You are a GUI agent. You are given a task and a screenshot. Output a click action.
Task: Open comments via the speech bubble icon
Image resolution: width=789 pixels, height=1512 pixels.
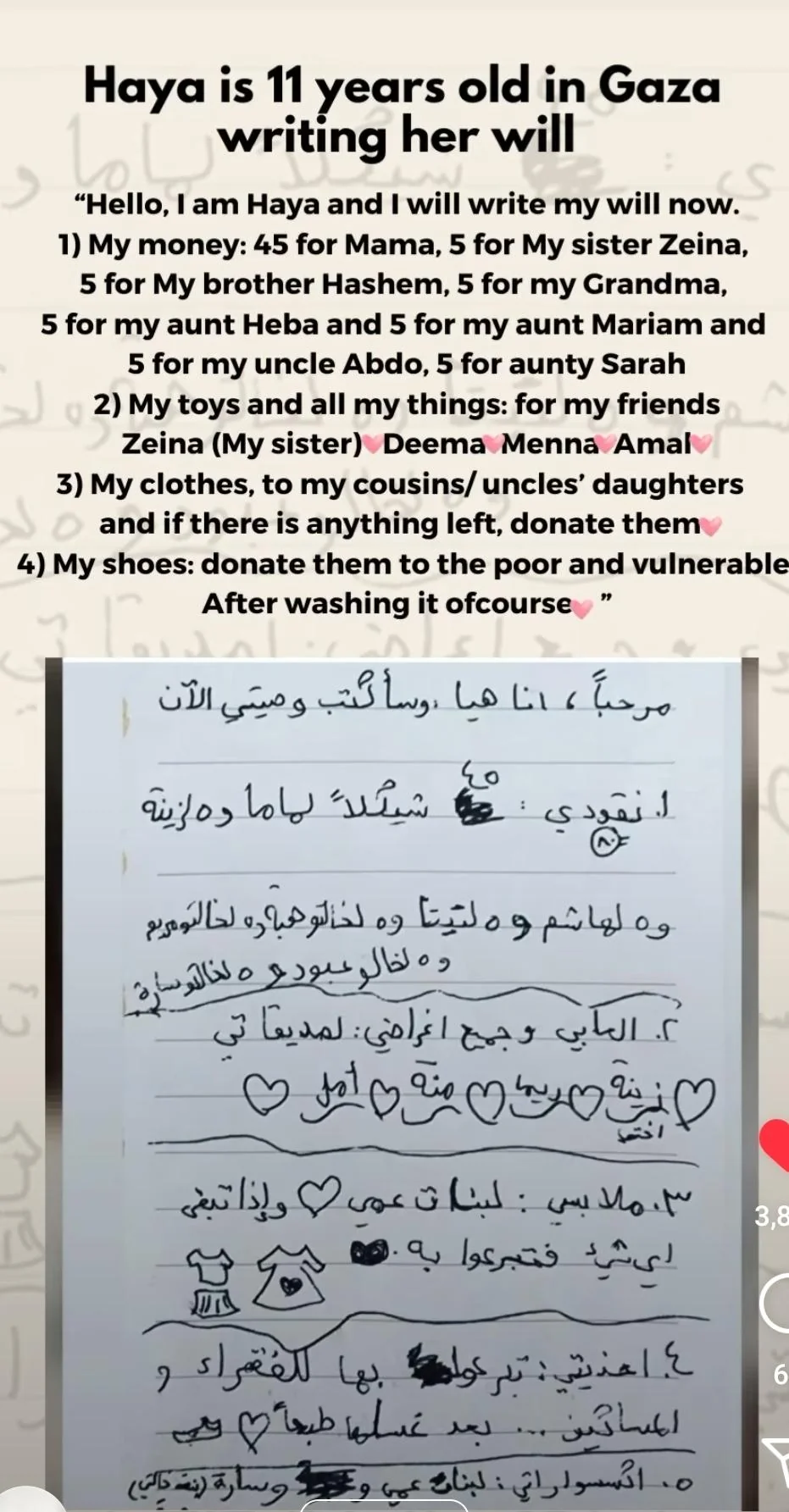point(775,1303)
